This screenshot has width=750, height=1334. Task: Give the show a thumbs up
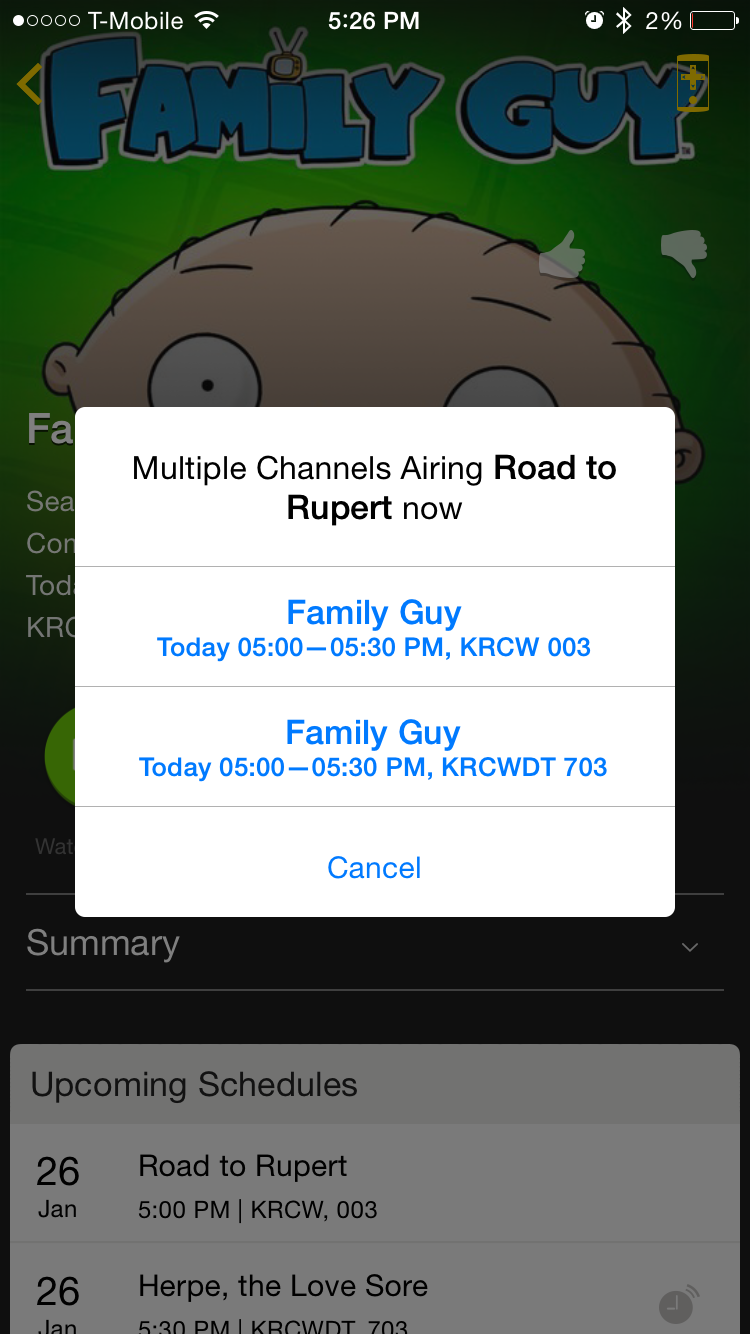point(562,254)
